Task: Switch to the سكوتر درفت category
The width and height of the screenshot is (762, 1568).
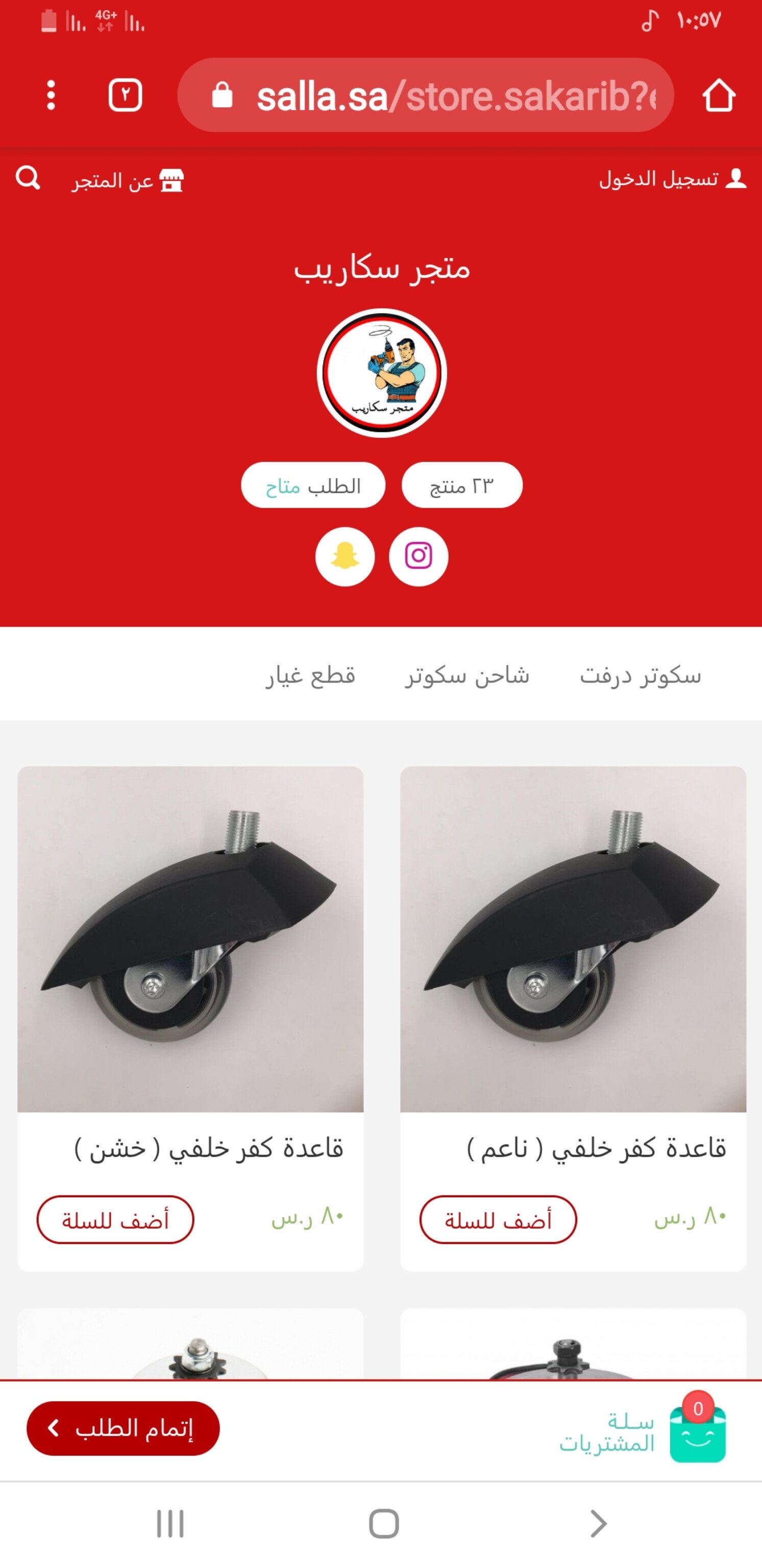Action: click(641, 675)
